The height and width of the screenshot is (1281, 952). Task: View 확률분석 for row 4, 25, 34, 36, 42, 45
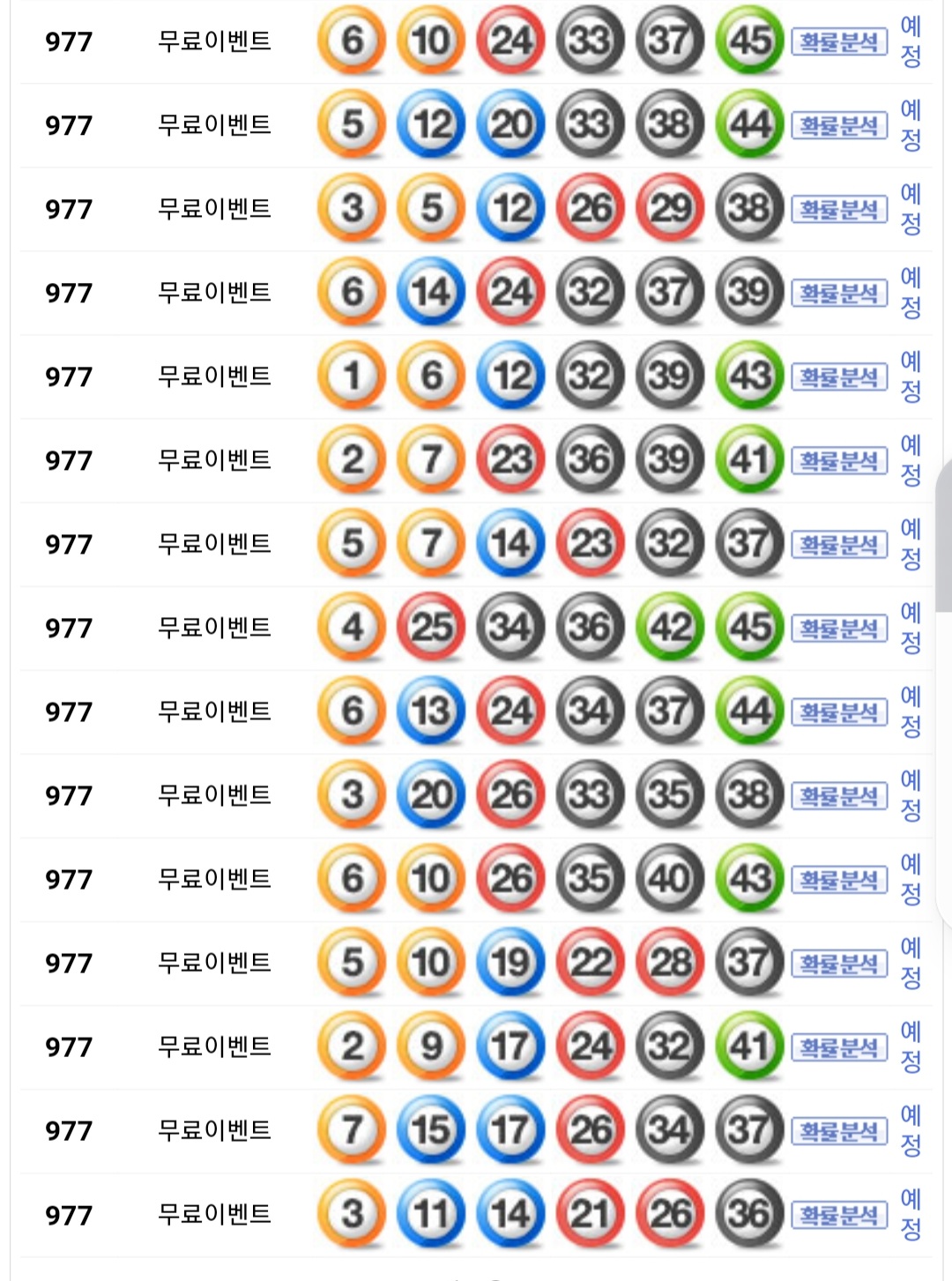(838, 628)
